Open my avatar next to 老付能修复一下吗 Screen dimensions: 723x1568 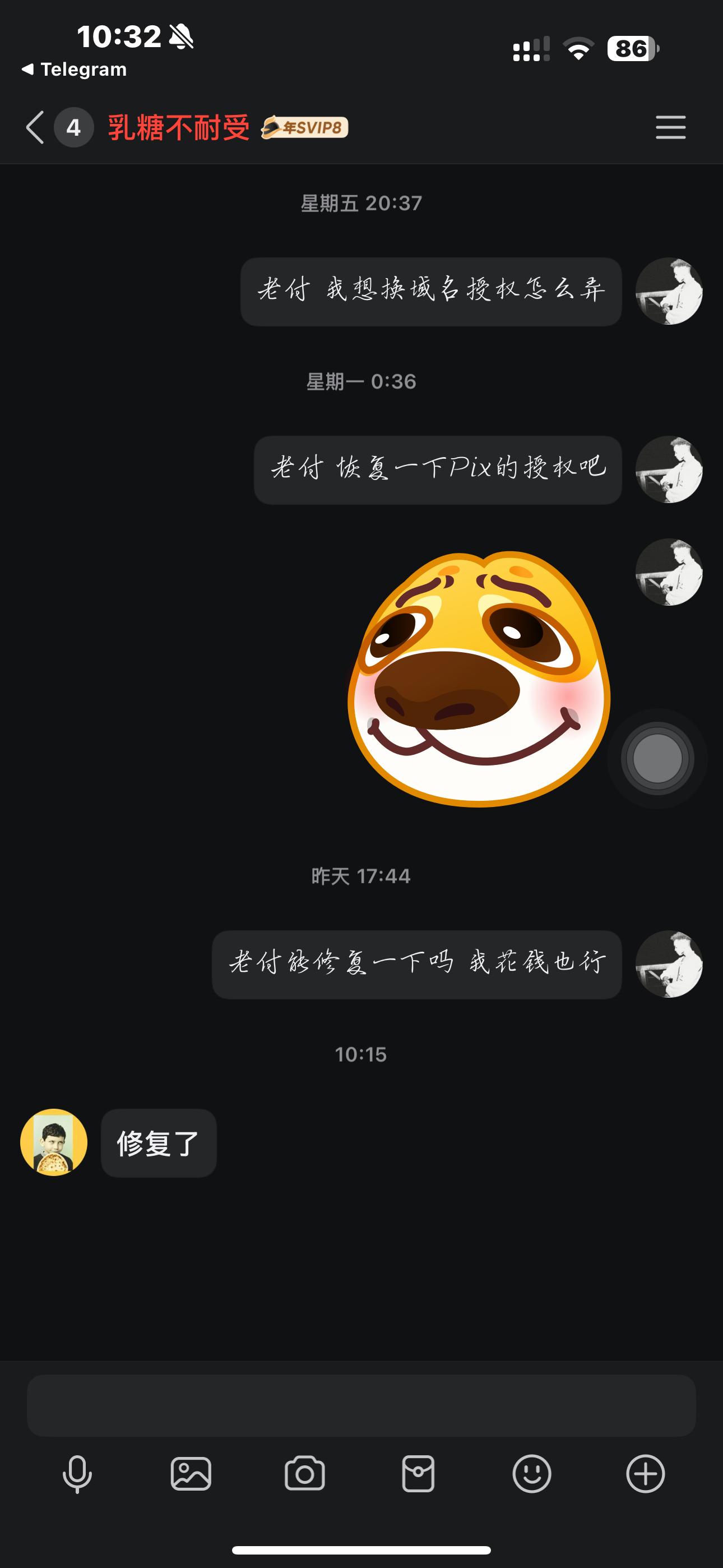(668, 963)
